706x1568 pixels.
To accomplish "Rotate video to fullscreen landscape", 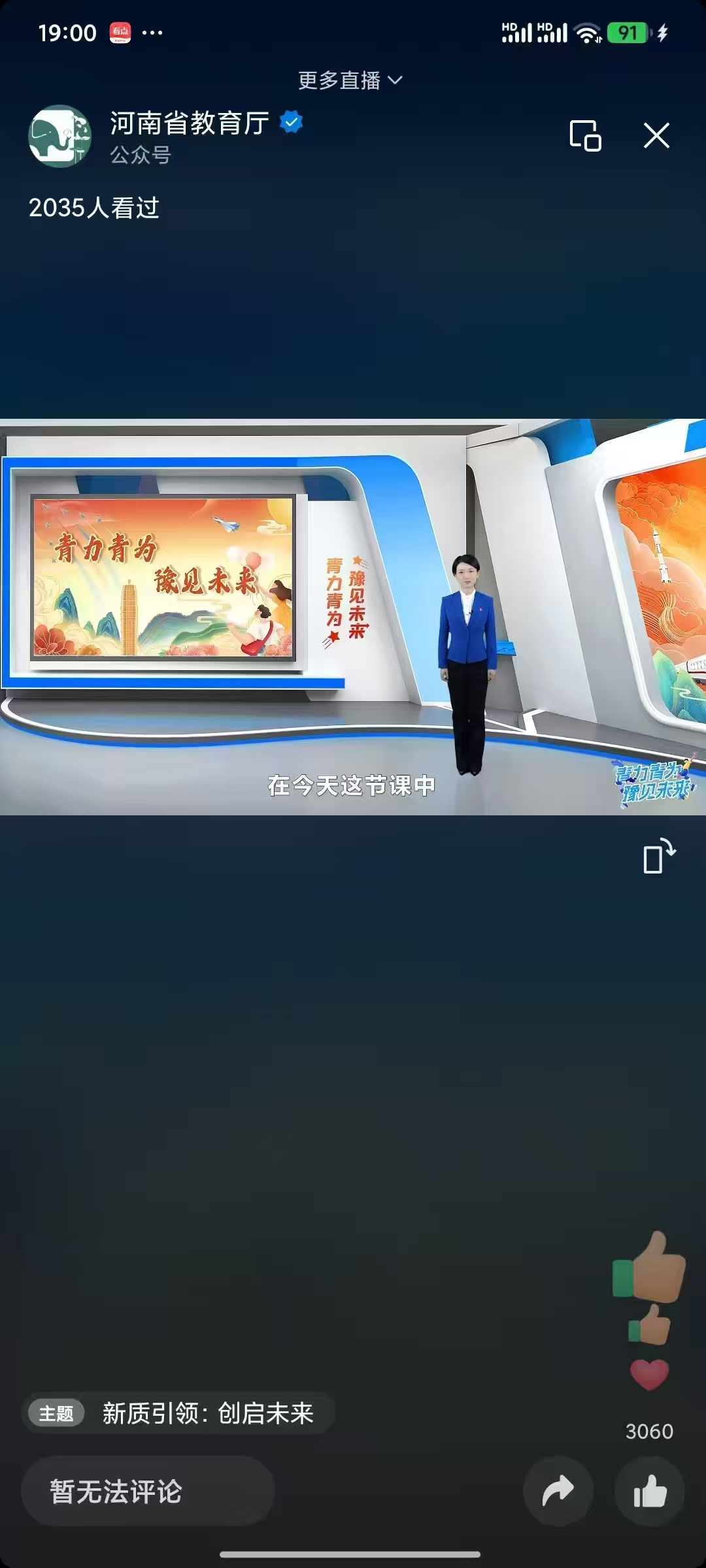I will click(x=658, y=856).
